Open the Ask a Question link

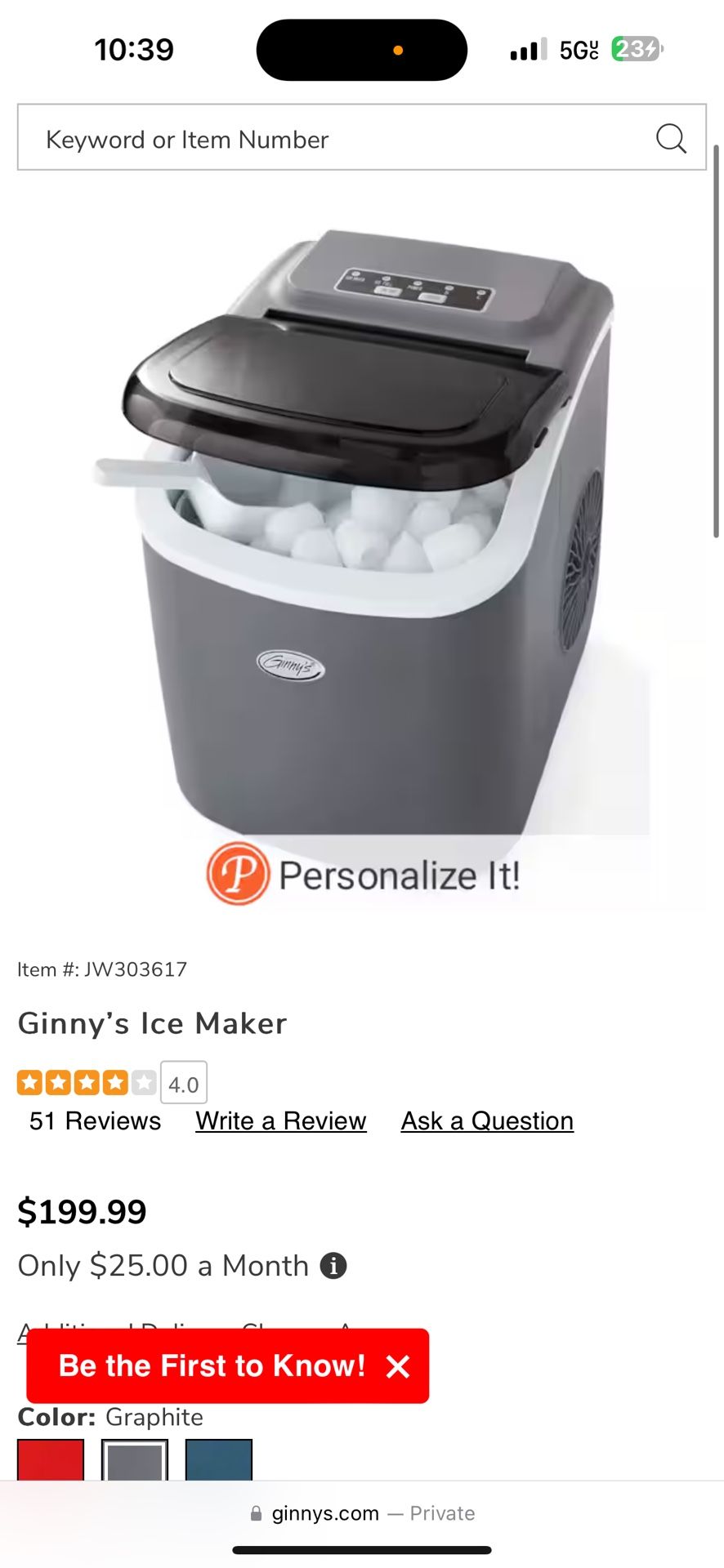pyautogui.click(x=487, y=1121)
